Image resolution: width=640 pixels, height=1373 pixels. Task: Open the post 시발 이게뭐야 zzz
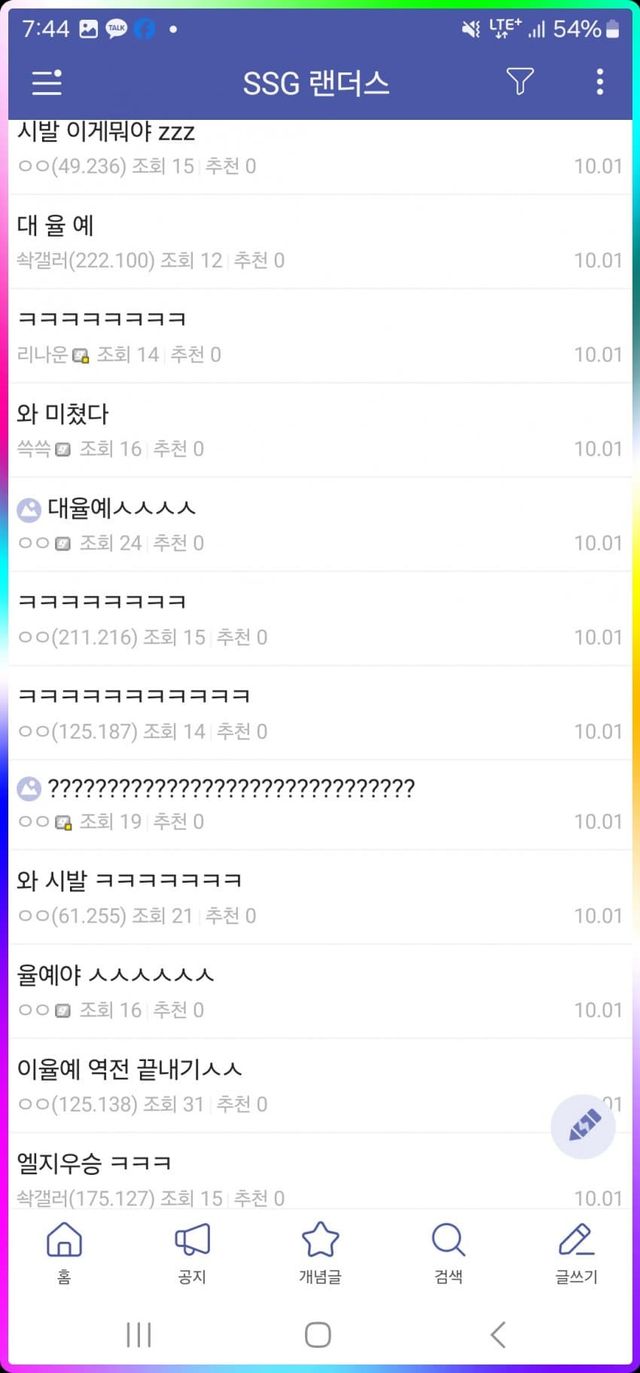coord(106,133)
